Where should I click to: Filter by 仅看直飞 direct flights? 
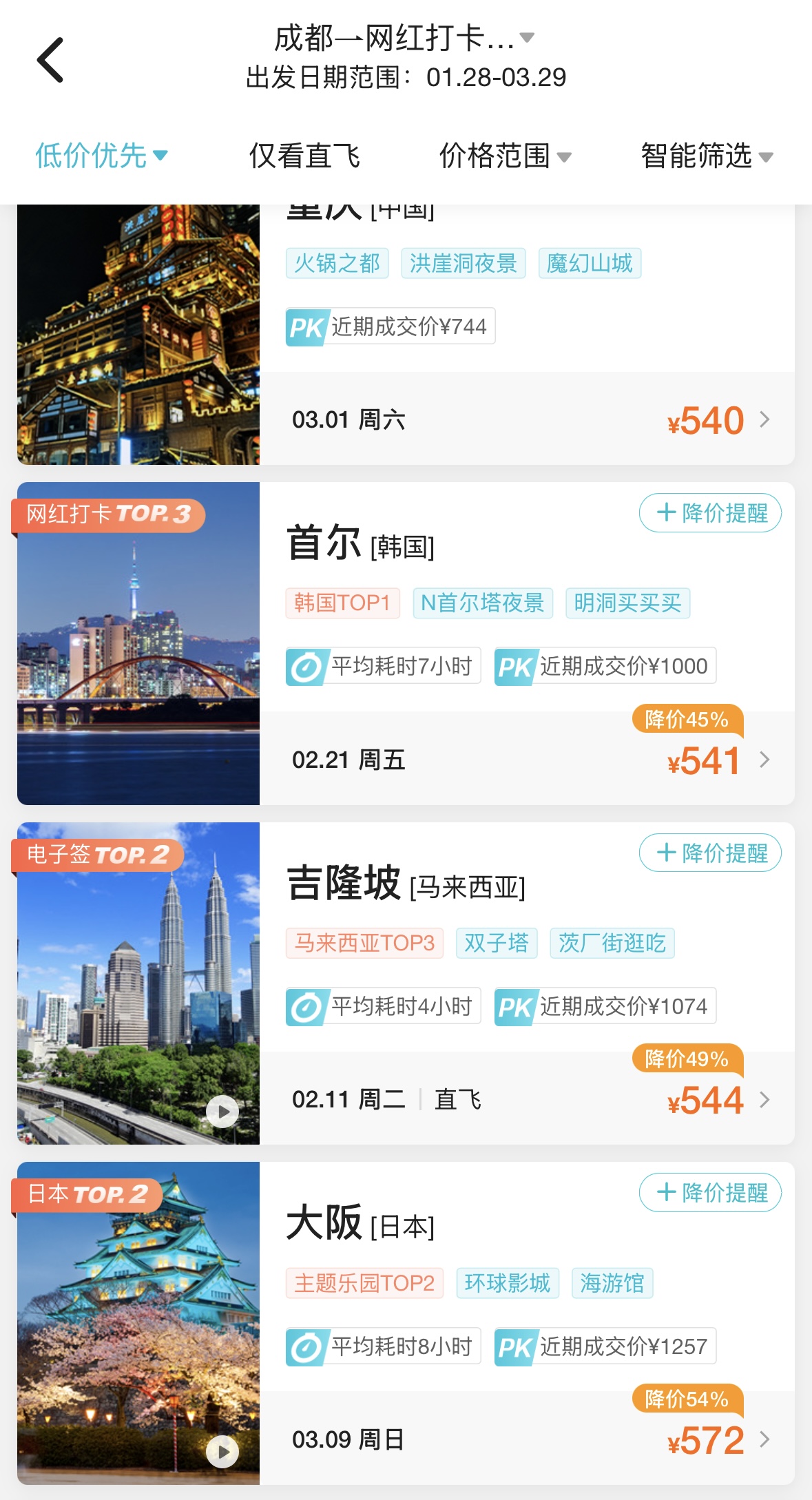tap(304, 156)
